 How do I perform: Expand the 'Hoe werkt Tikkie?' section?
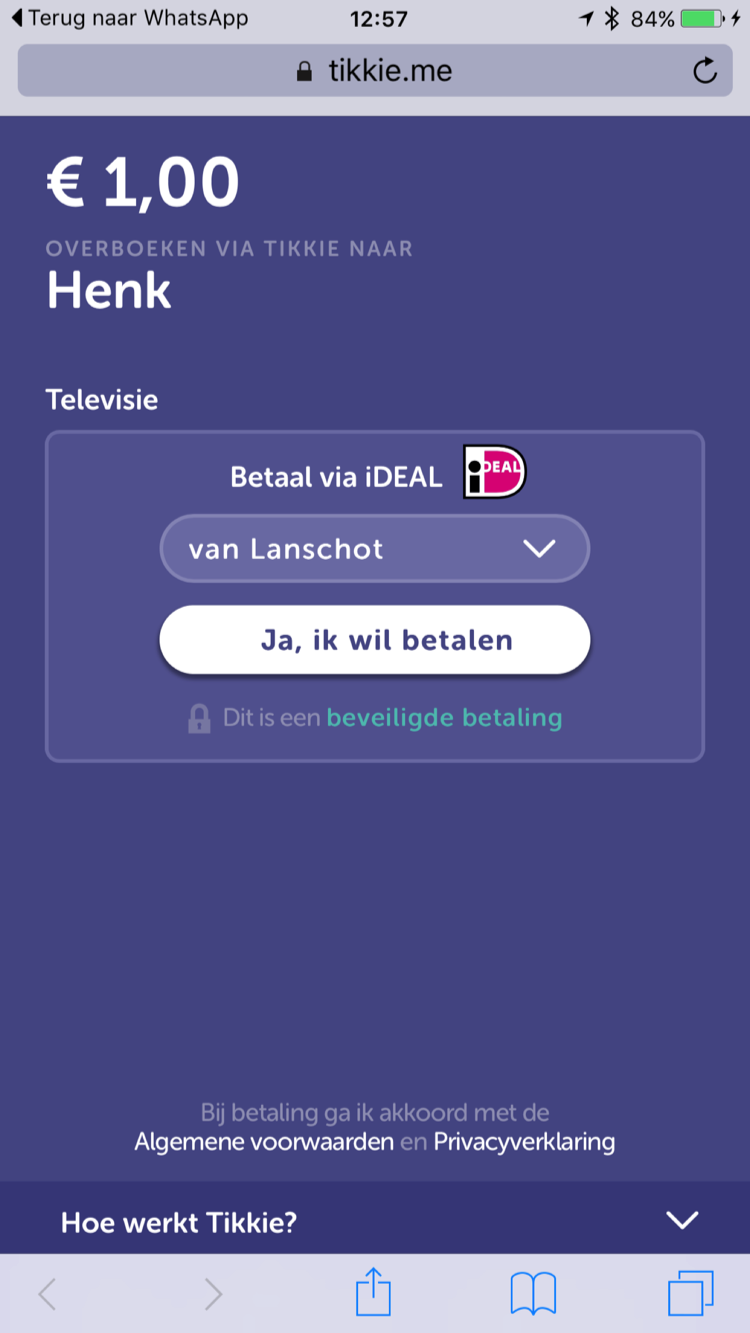click(x=375, y=1221)
